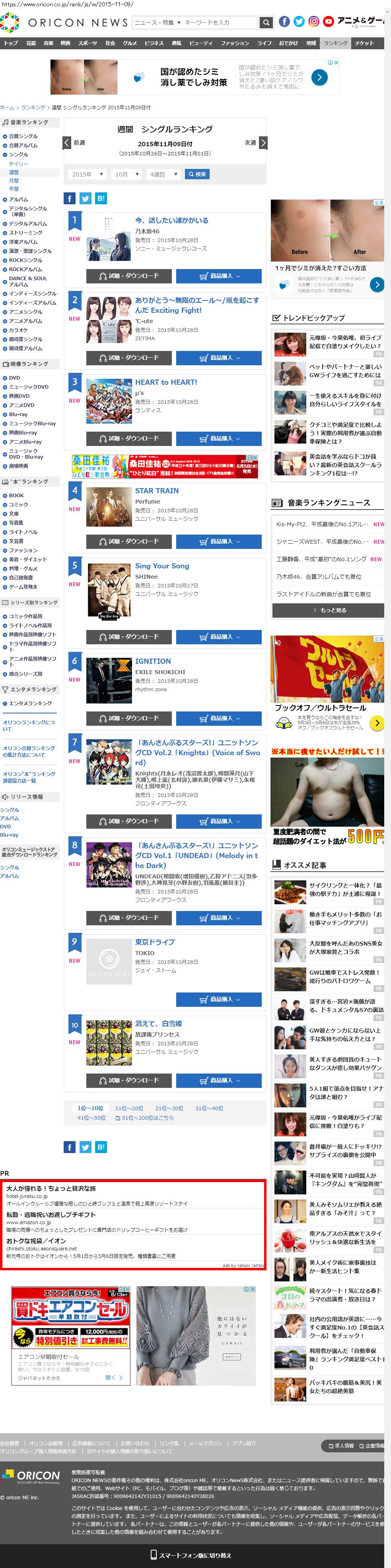Image resolution: width=391 pixels, height=1568 pixels.
Task: Open ミュージックDVD ranking in sidebar
Action: point(28,386)
